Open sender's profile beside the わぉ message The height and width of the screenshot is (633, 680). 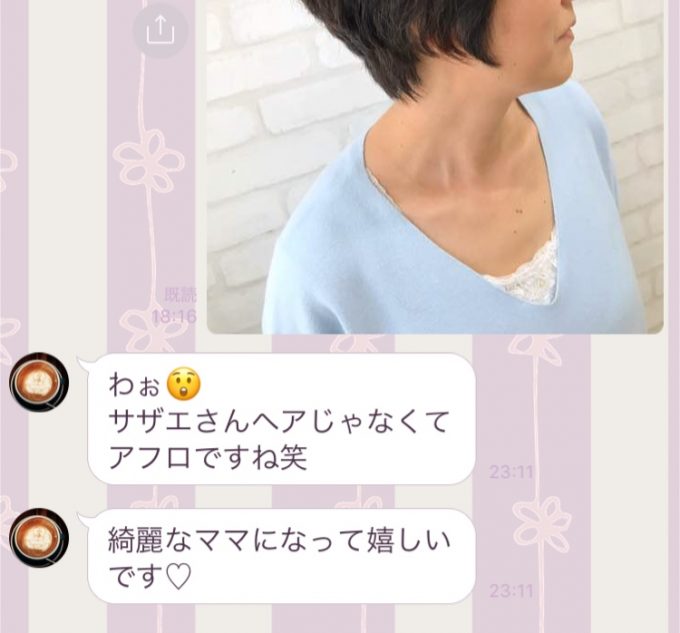(x=38, y=381)
